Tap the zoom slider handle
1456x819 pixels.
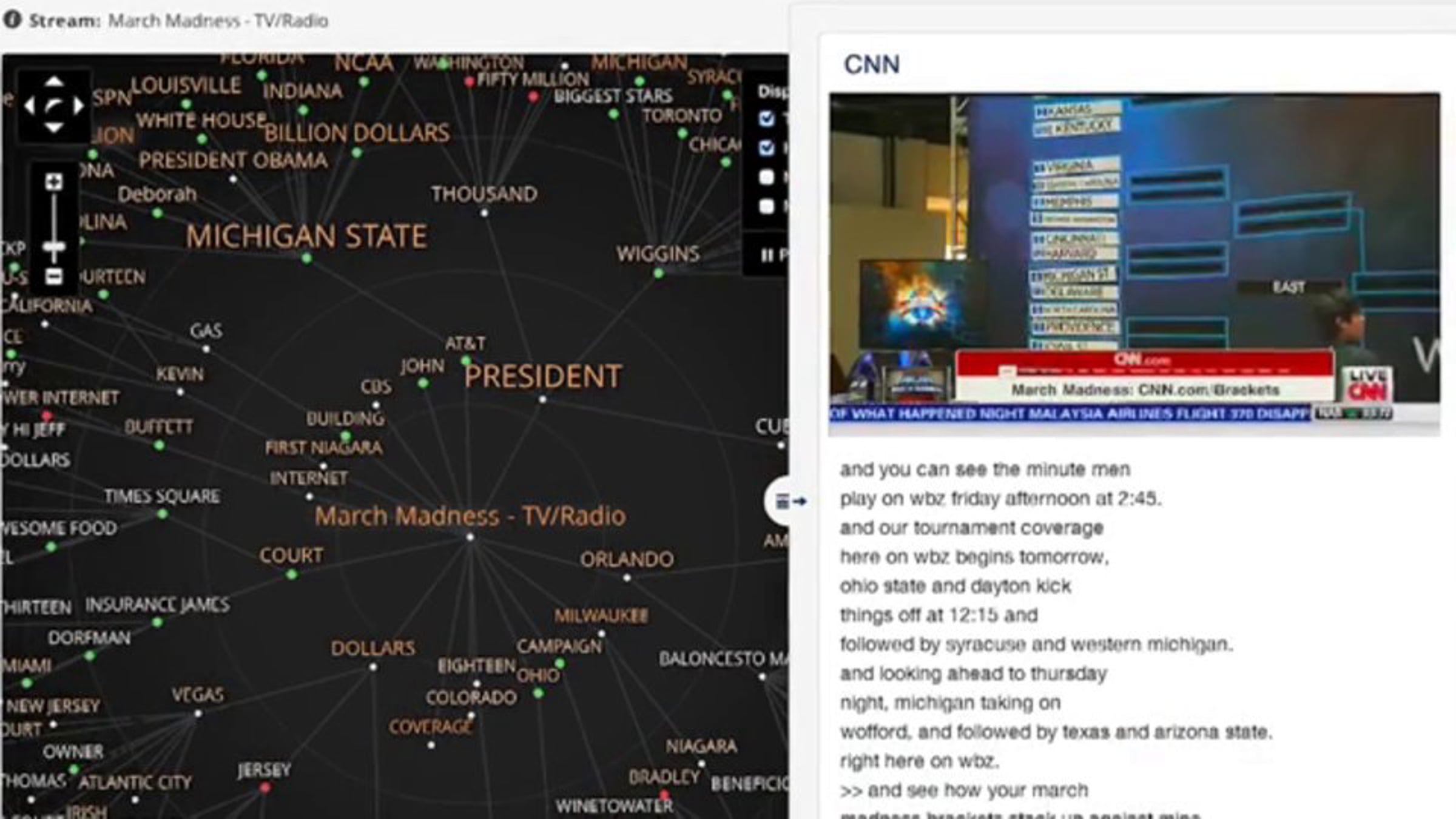tap(54, 247)
